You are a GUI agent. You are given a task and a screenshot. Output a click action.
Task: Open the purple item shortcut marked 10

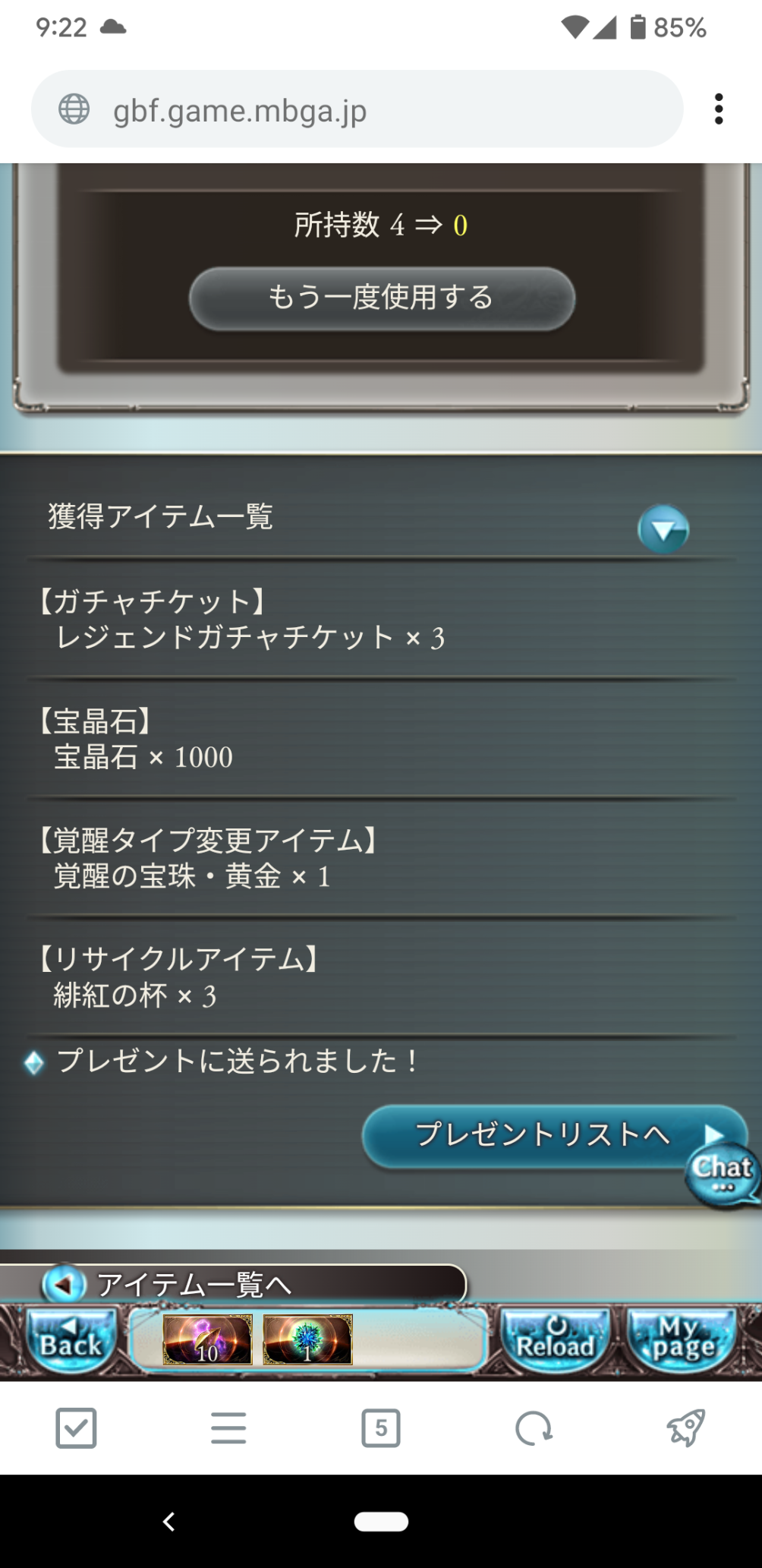click(207, 1340)
